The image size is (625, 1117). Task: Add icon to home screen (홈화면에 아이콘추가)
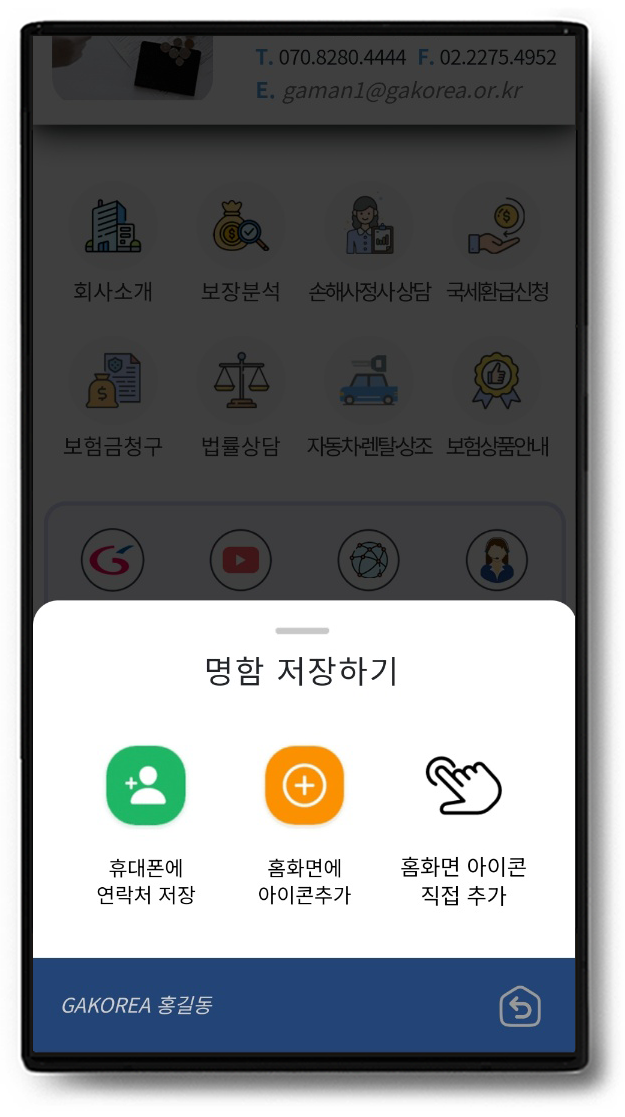304,786
